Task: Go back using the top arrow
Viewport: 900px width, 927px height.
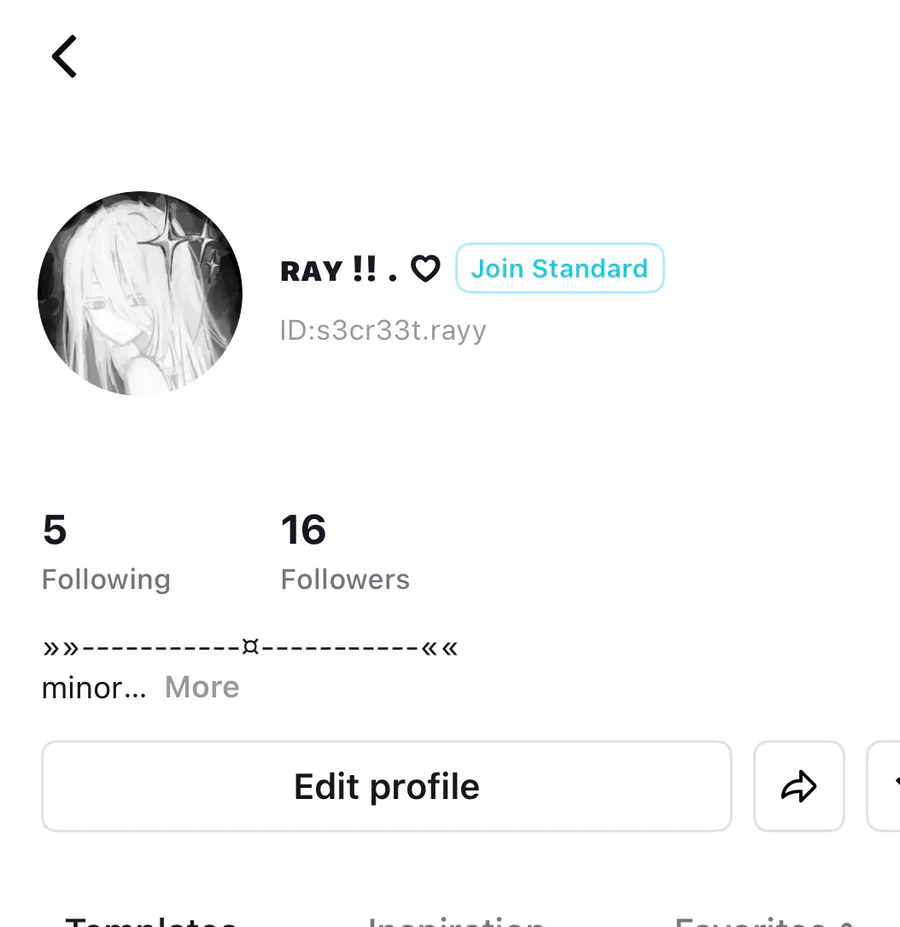Action: click(x=65, y=56)
